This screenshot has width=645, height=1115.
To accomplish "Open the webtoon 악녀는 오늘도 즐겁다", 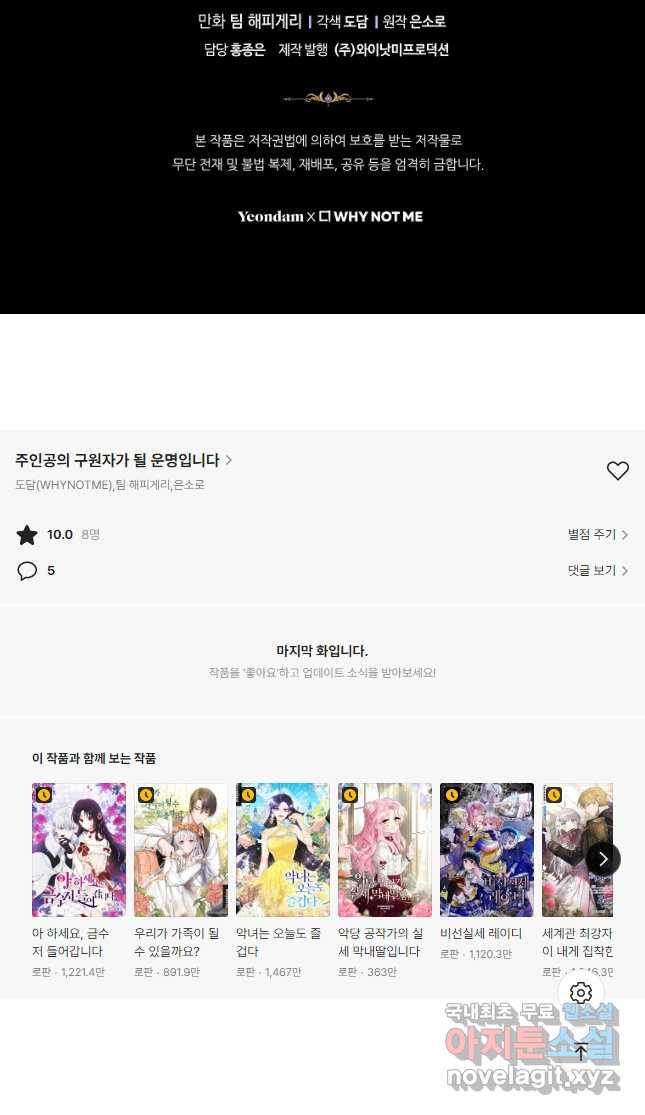I will point(283,850).
